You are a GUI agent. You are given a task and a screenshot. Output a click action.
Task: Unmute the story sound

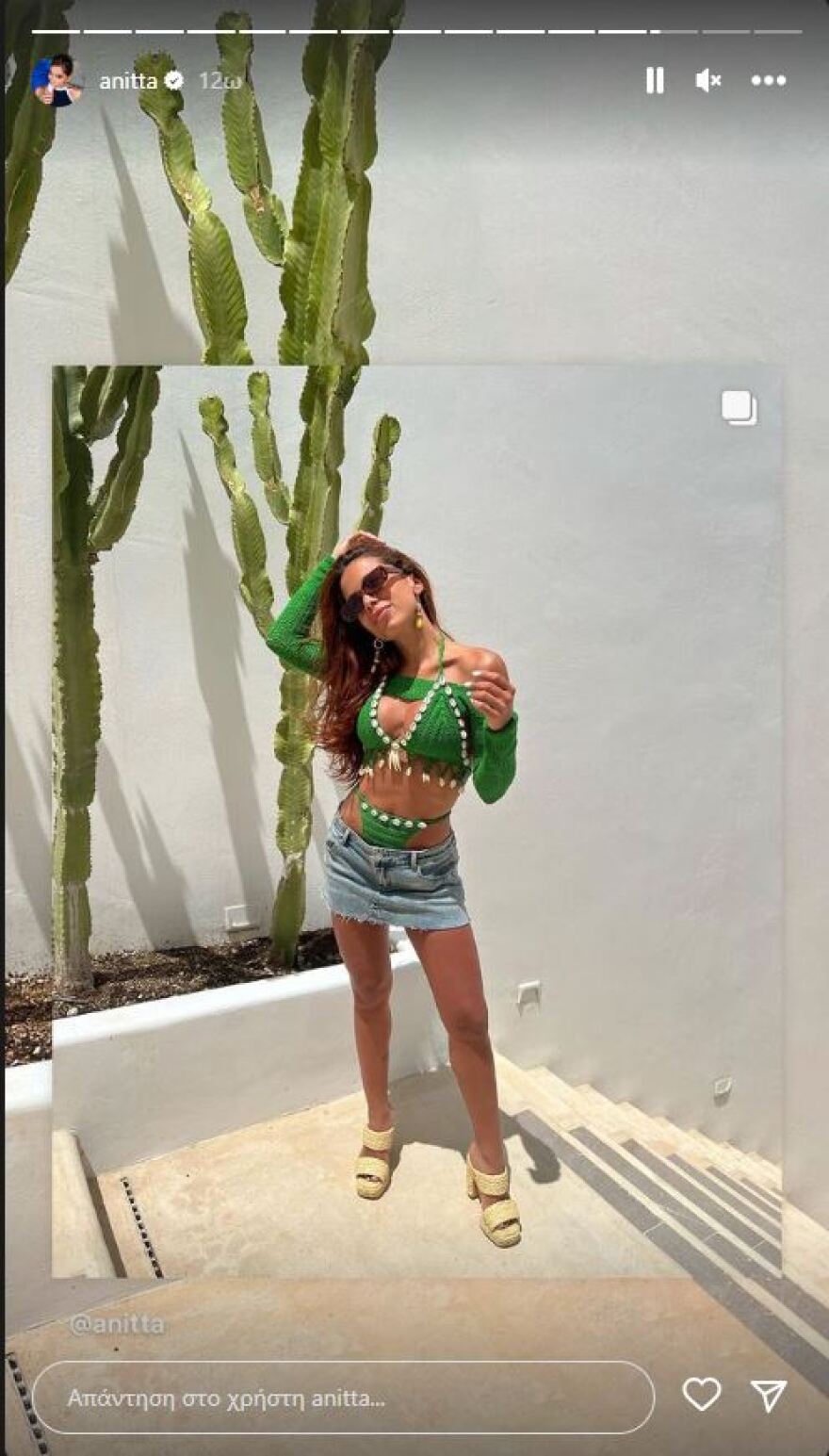(x=707, y=81)
